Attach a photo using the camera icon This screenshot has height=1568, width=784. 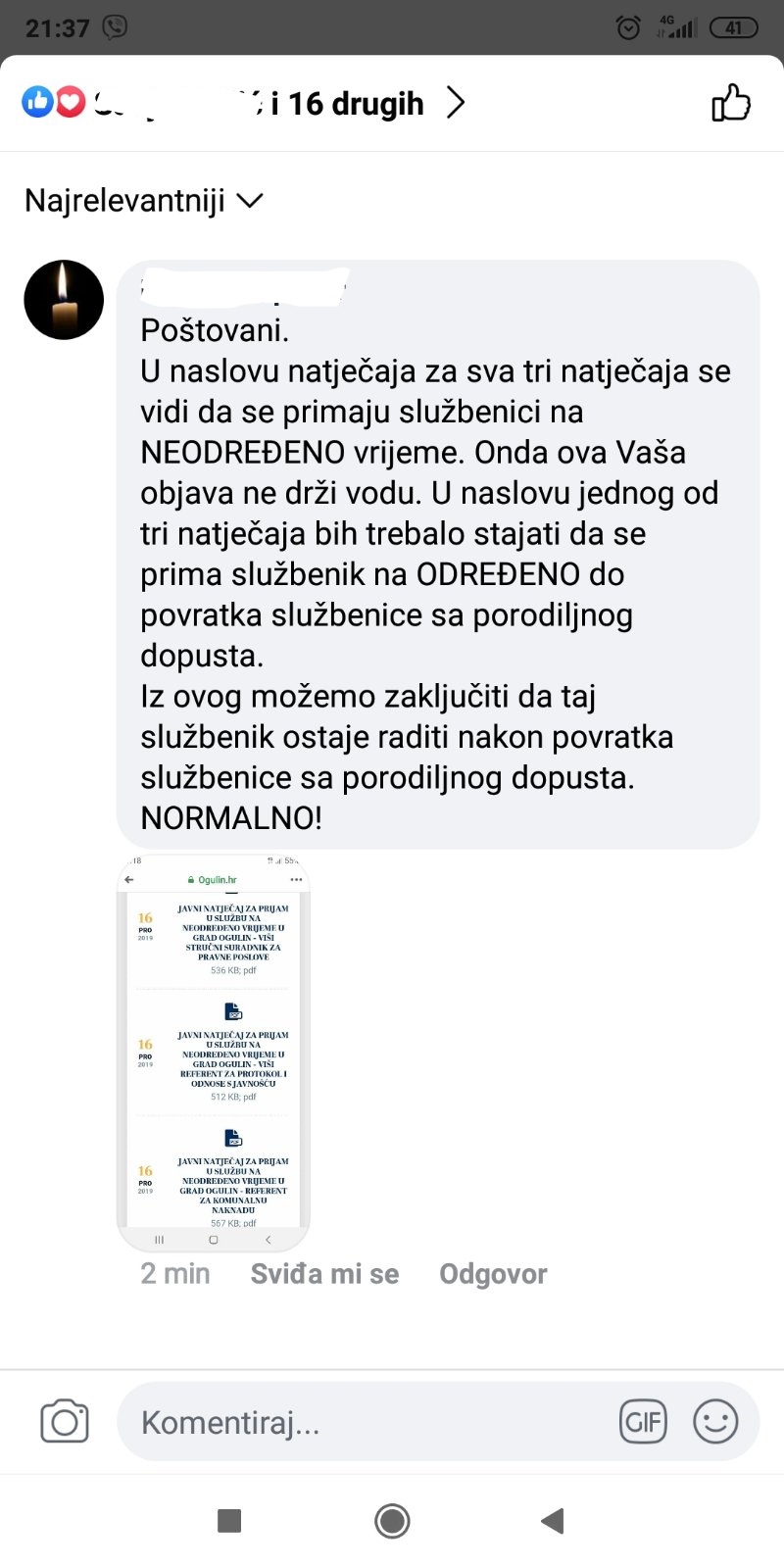pyautogui.click(x=65, y=1422)
